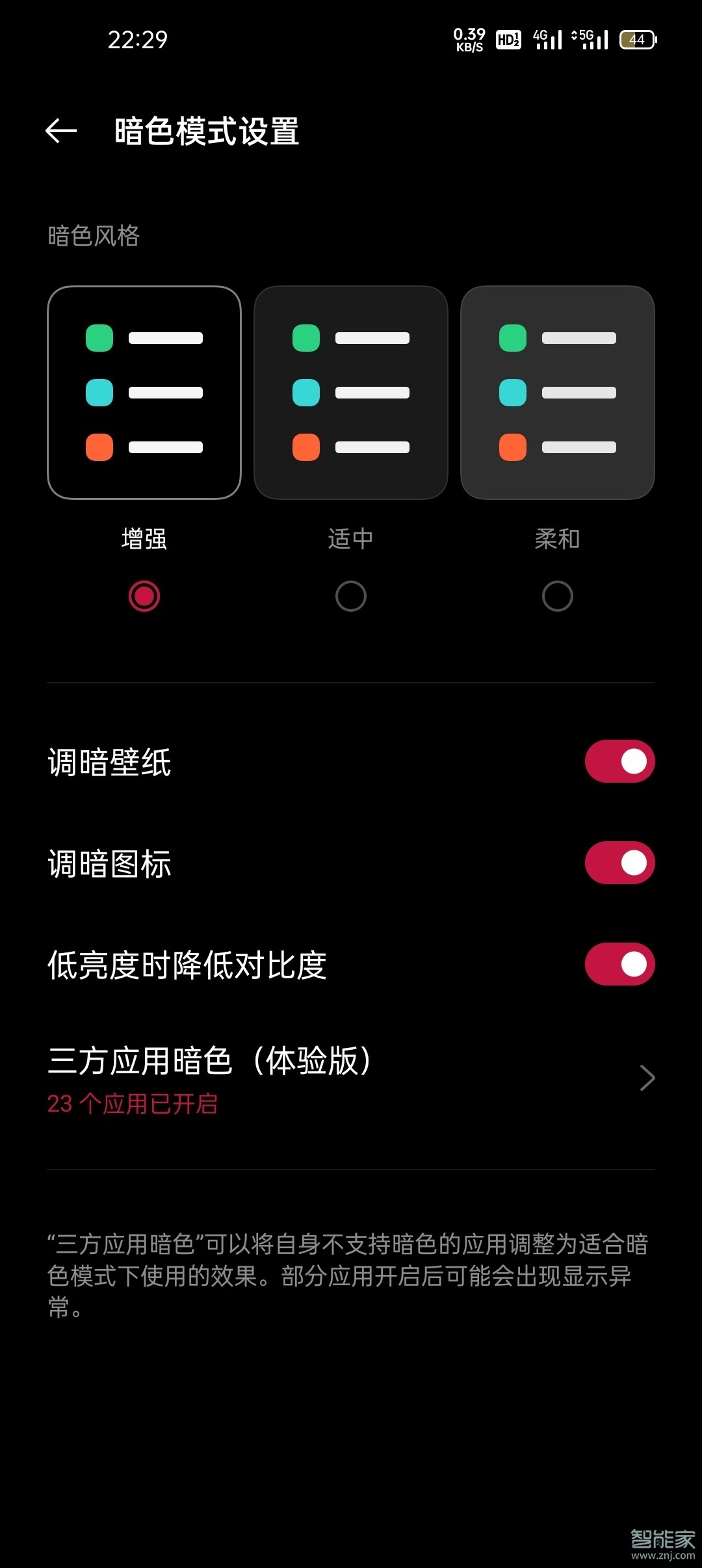Tap the 4G signal icon in the status bar
This screenshot has width=702, height=1568.
click(x=548, y=40)
